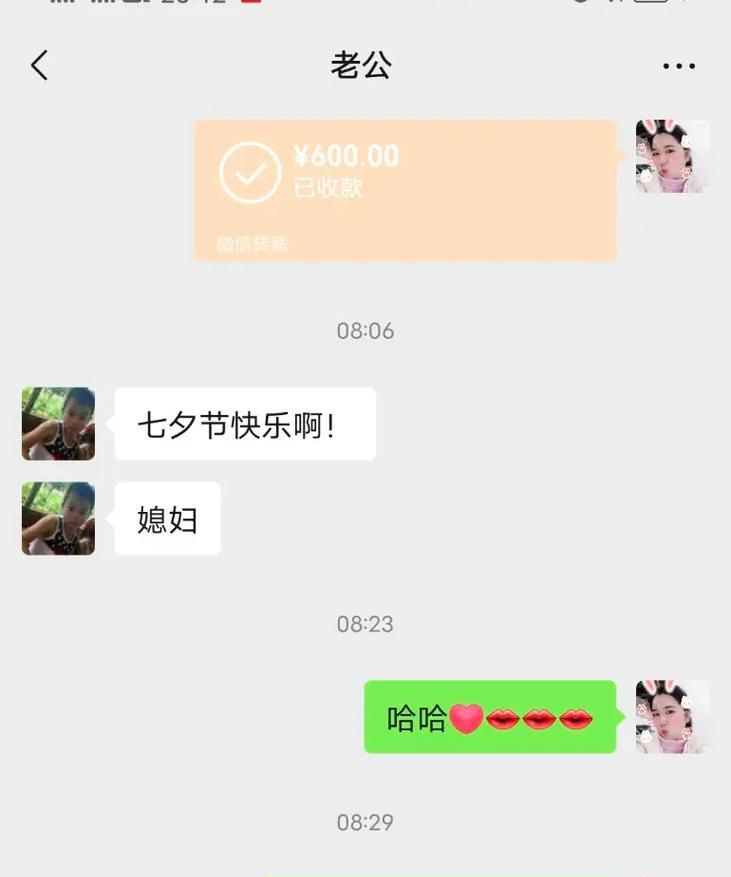Go back from the 老公 chat
The image size is (731, 877).
(39, 66)
